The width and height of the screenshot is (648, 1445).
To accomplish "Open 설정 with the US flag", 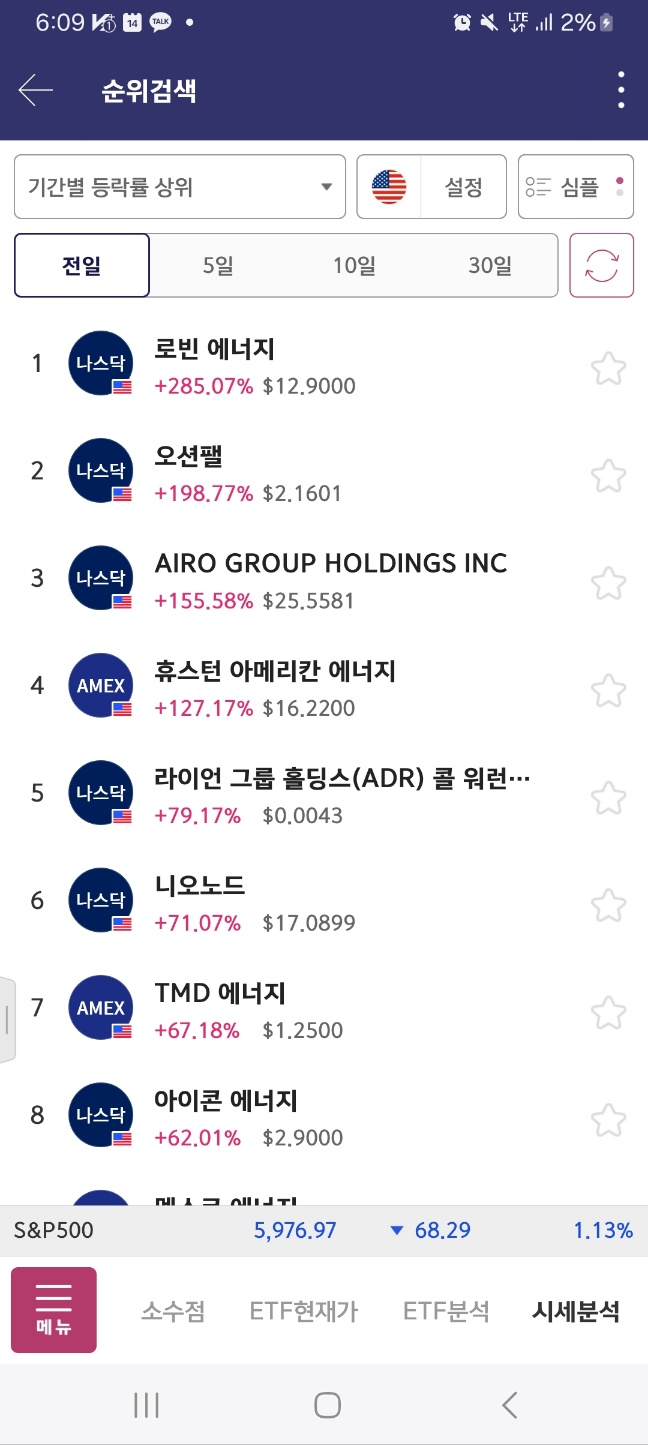I will click(x=432, y=187).
